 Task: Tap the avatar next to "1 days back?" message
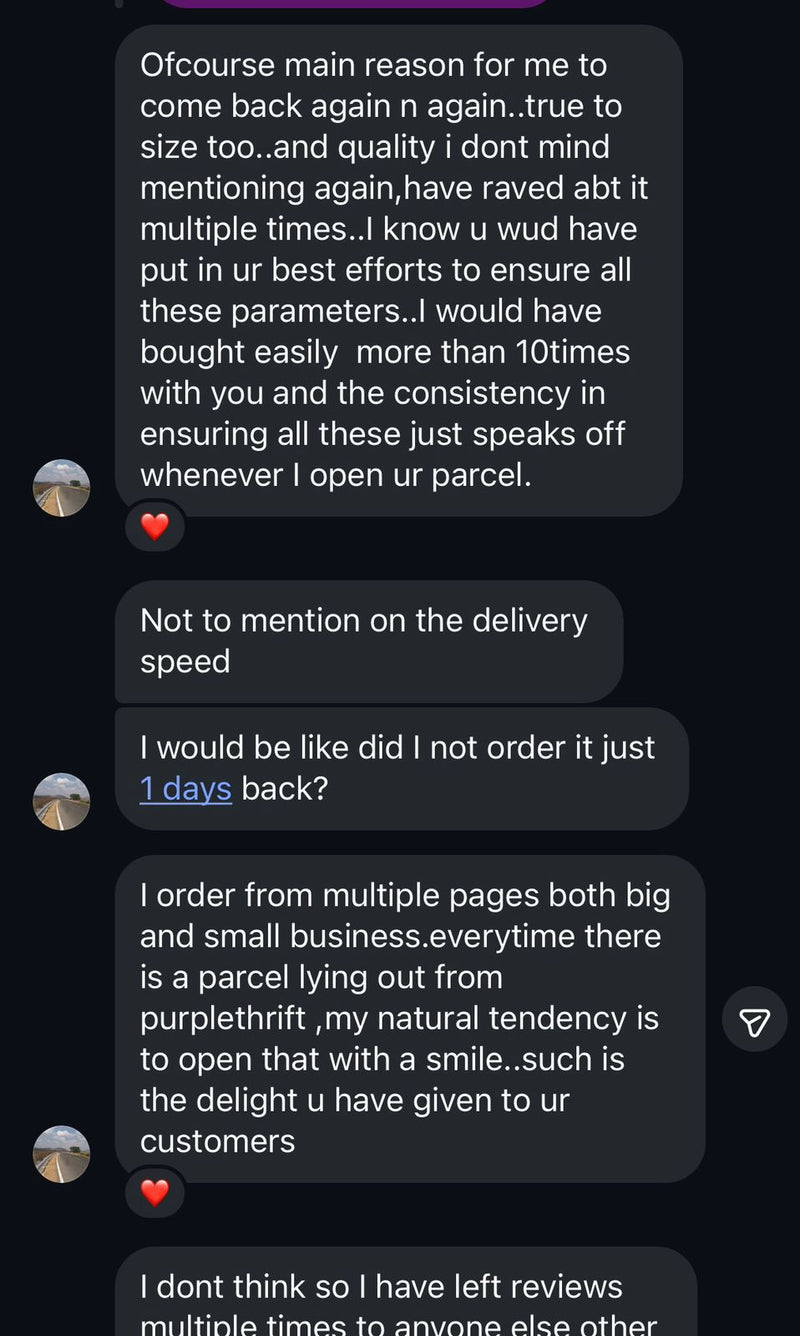[x=62, y=801]
